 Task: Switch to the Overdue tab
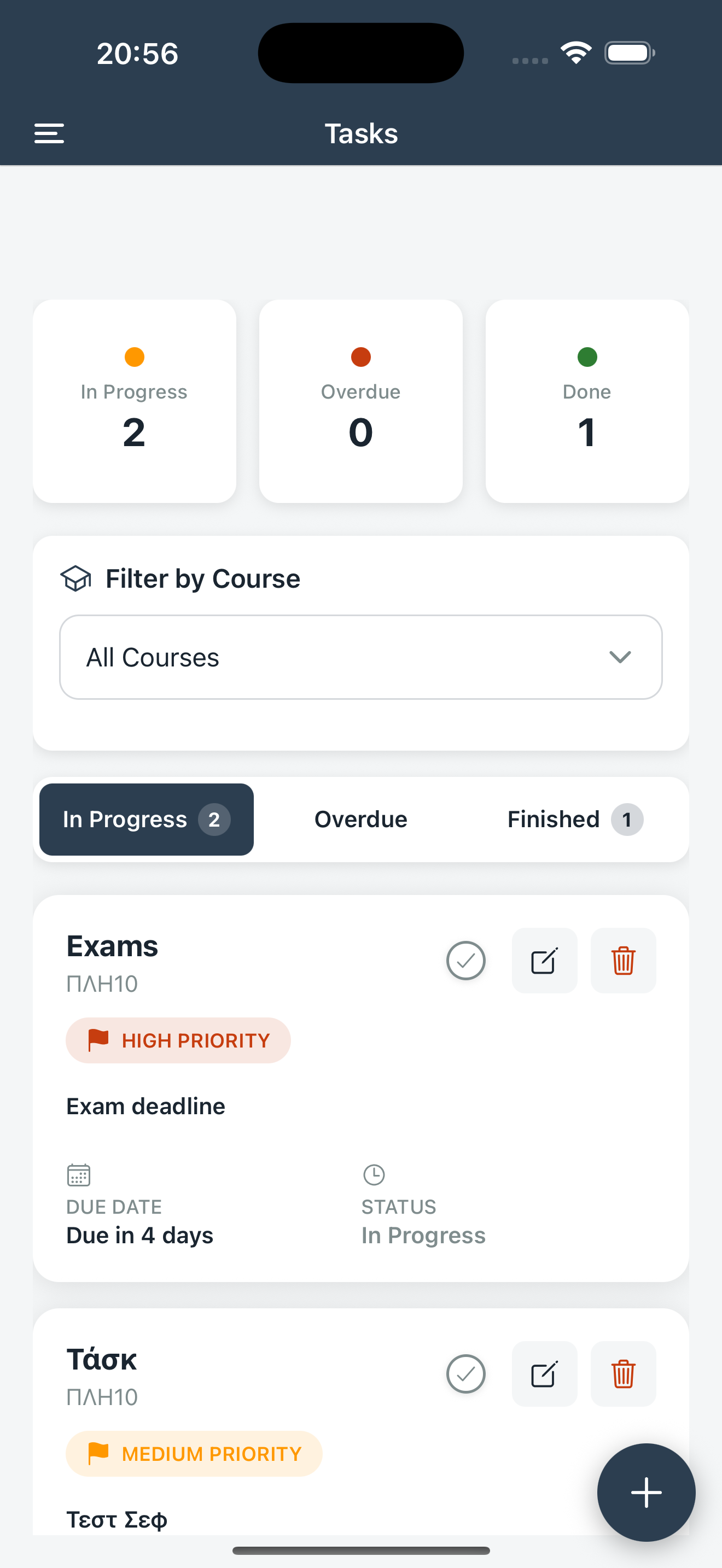click(360, 820)
